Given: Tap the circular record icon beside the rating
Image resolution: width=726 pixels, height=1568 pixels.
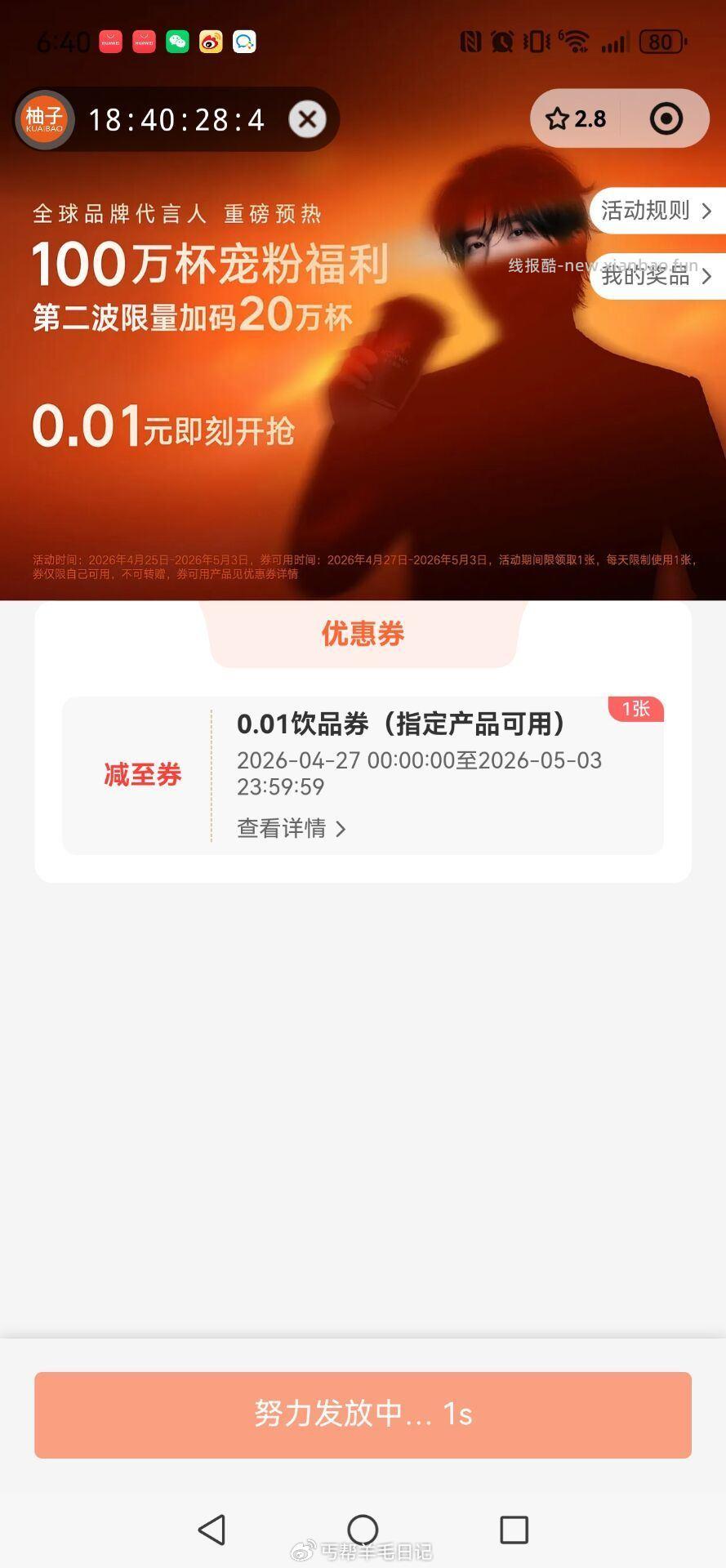Looking at the screenshot, I should [x=666, y=118].
